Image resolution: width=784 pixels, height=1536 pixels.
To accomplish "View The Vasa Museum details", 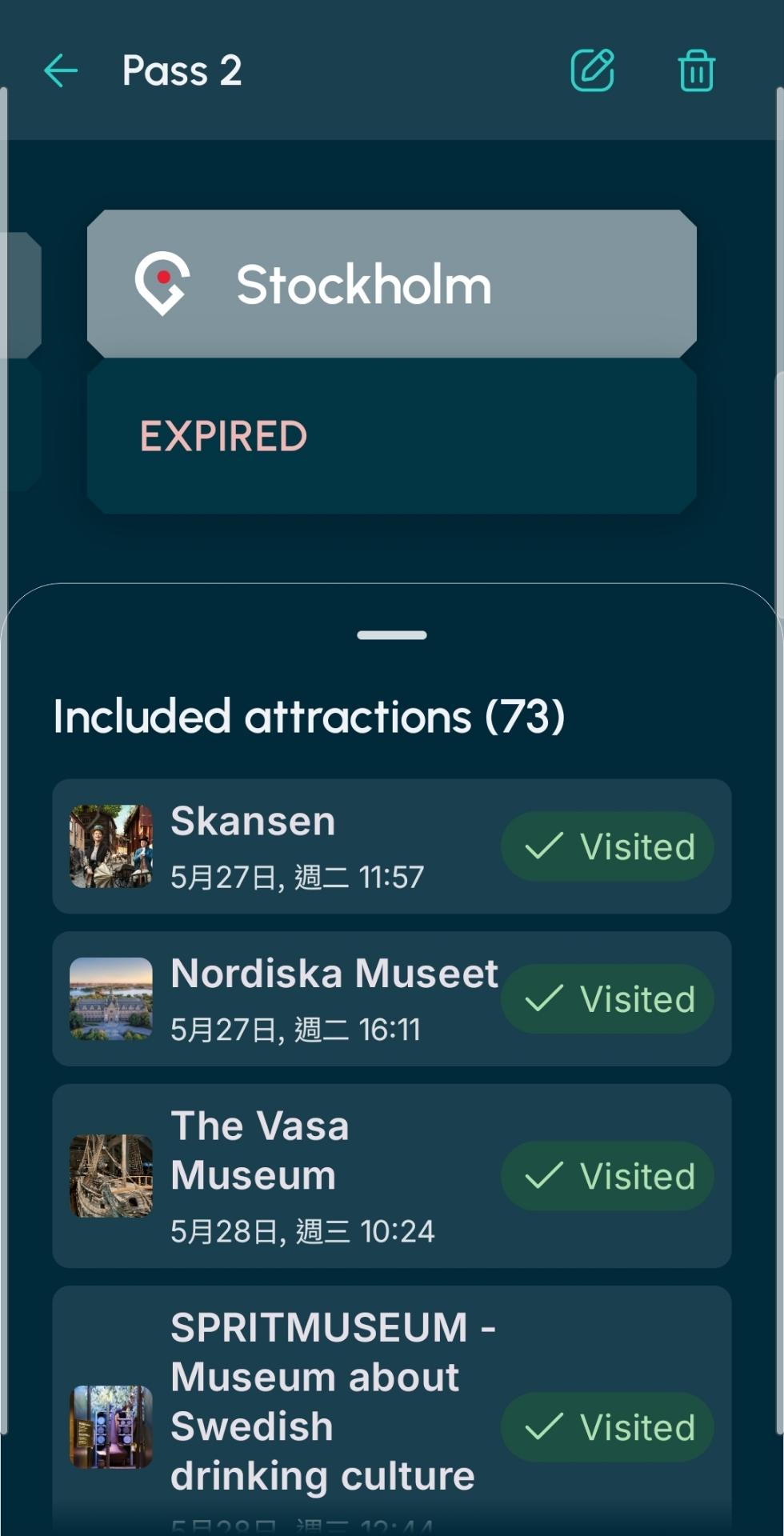I will (x=320, y=1176).
